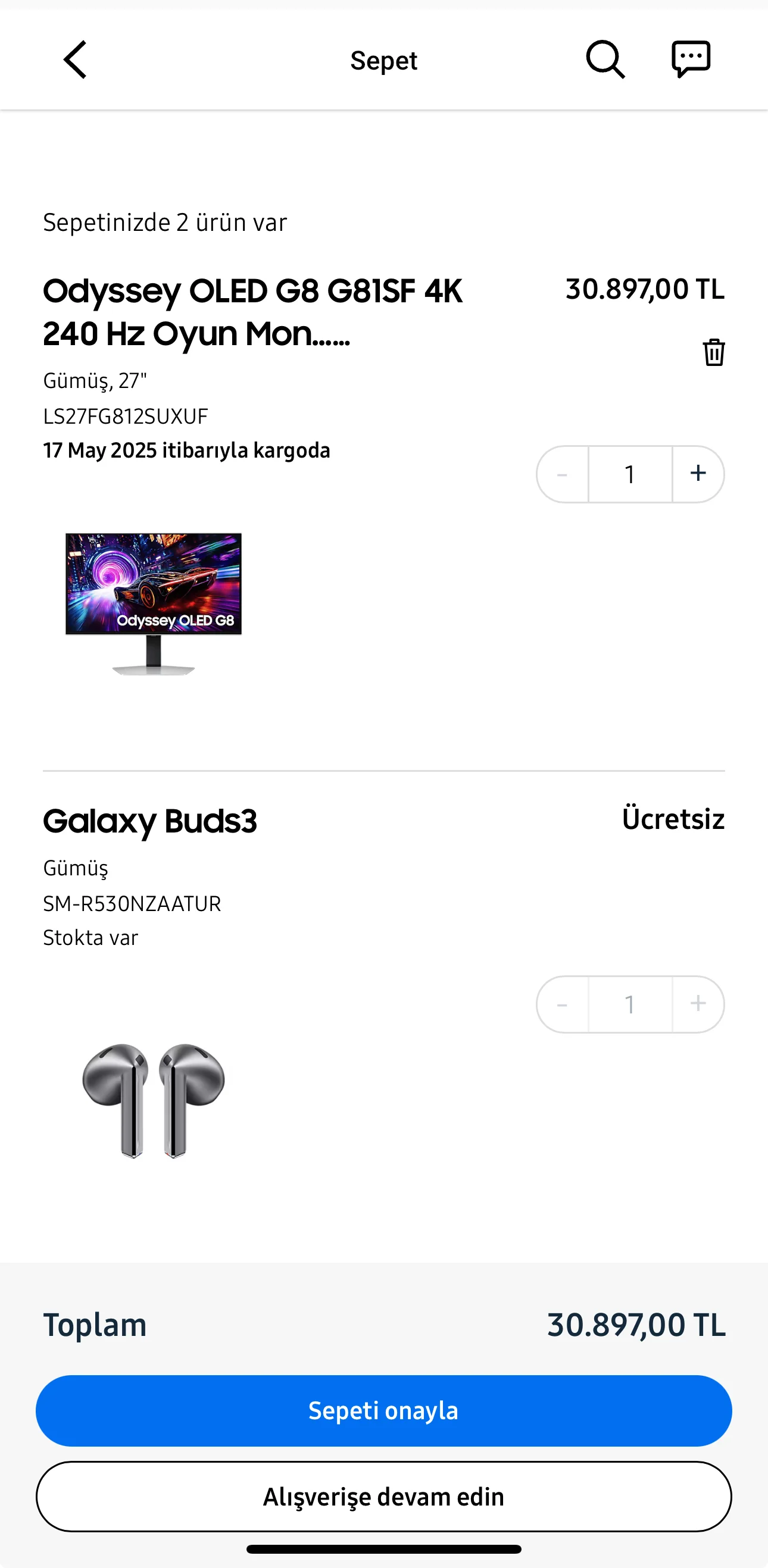The height and width of the screenshot is (1568, 768).
Task: Open the Odyssey OLED G8 product image
Action: pos(154,603)
